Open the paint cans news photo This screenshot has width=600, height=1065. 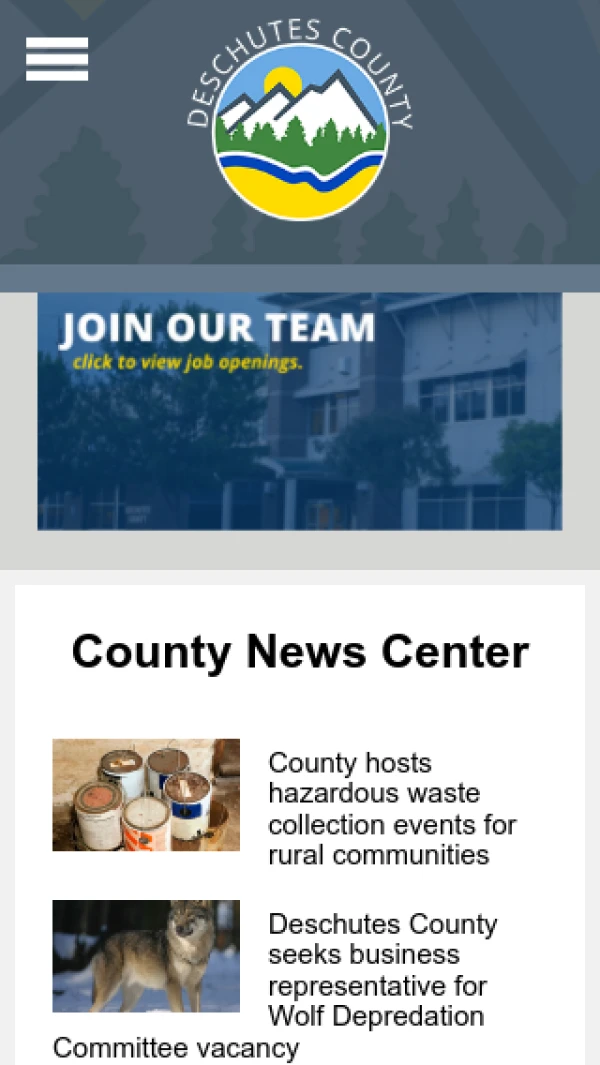146,795
